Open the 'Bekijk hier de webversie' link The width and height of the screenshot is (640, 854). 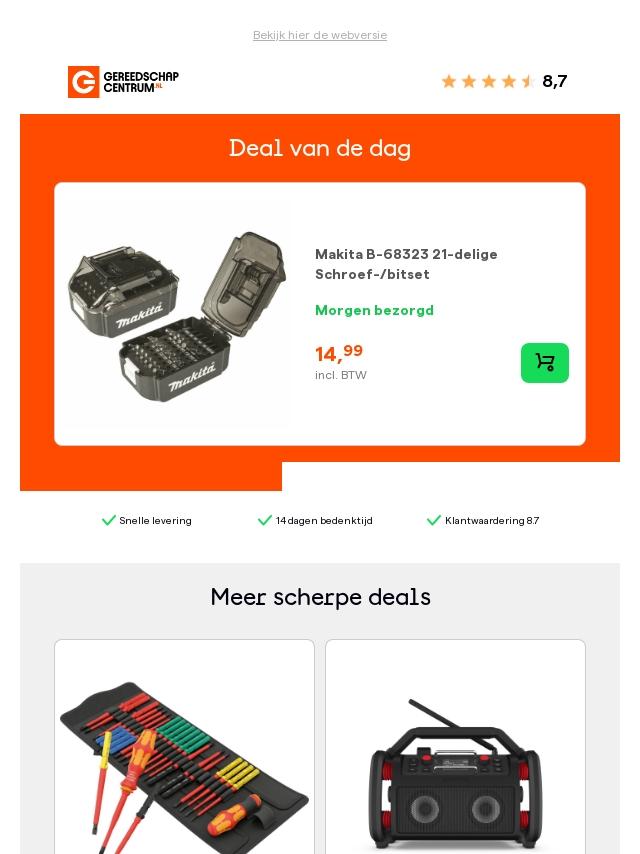(x=320, y=35)
